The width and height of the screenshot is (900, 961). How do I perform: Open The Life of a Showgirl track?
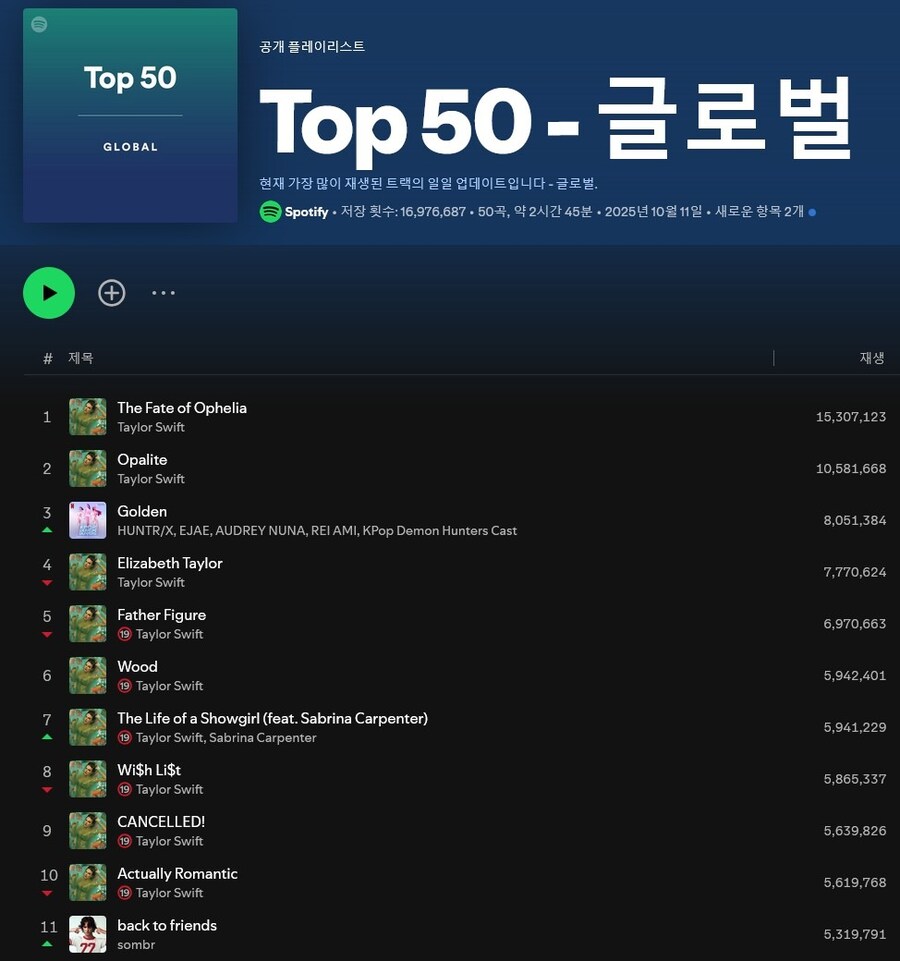tap(272, 718)
